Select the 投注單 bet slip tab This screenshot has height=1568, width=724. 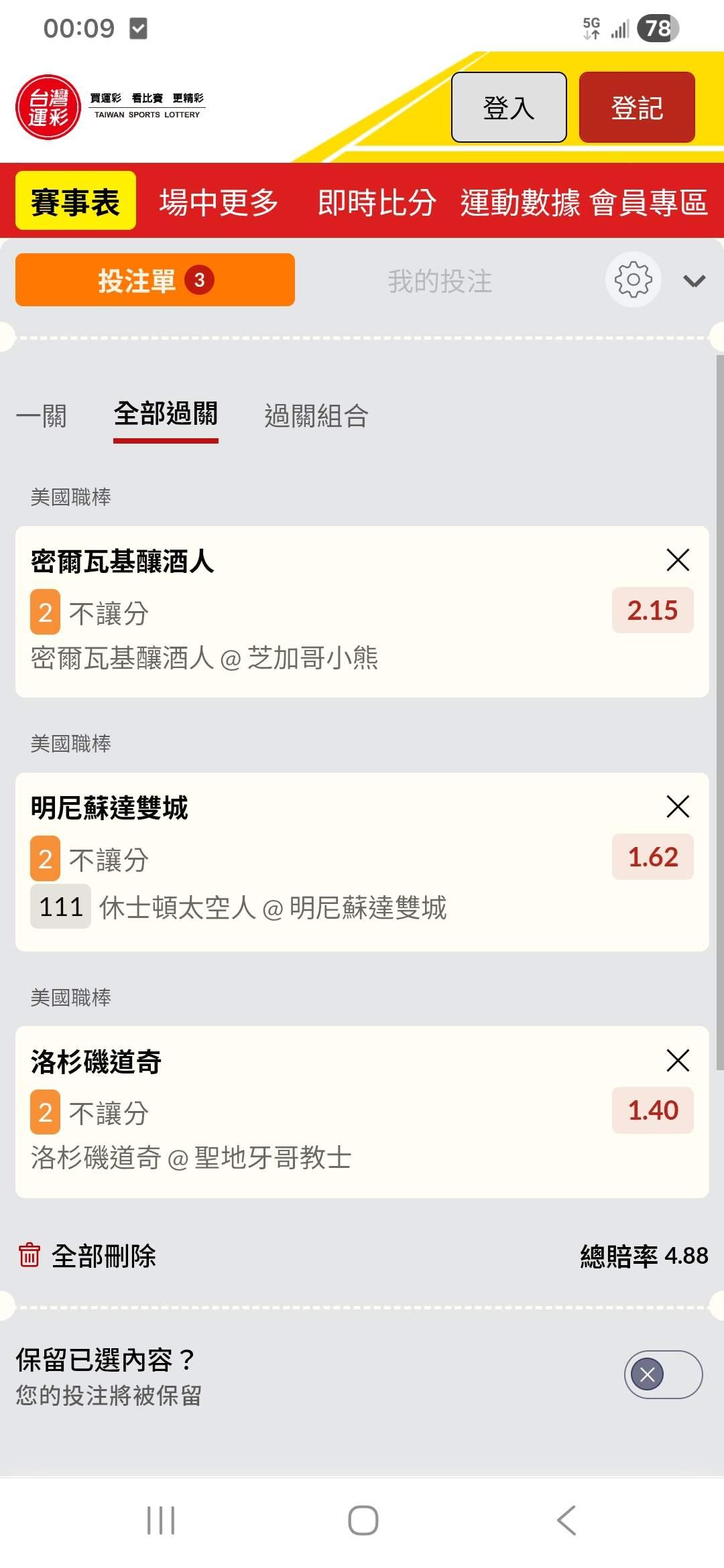(x=155, y=280)
